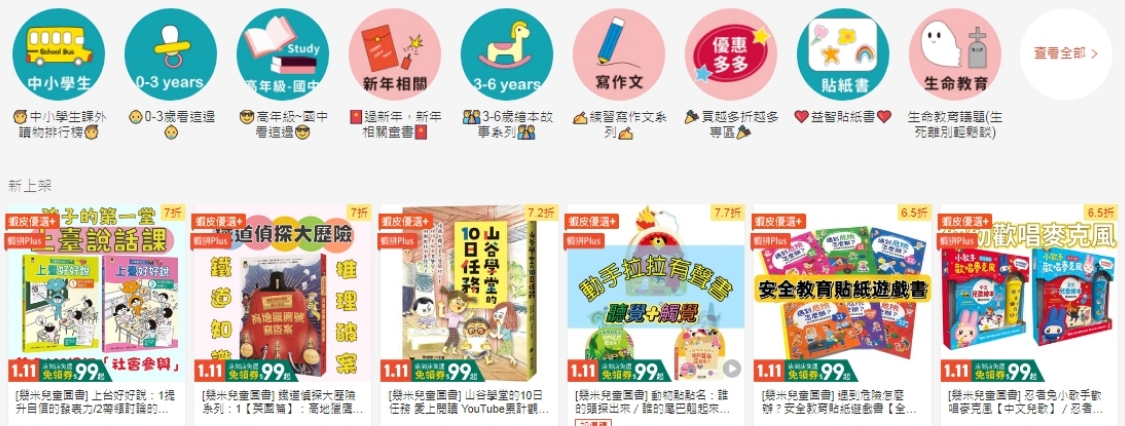Open the 貼紙書 sticker book category

point(842,55)
